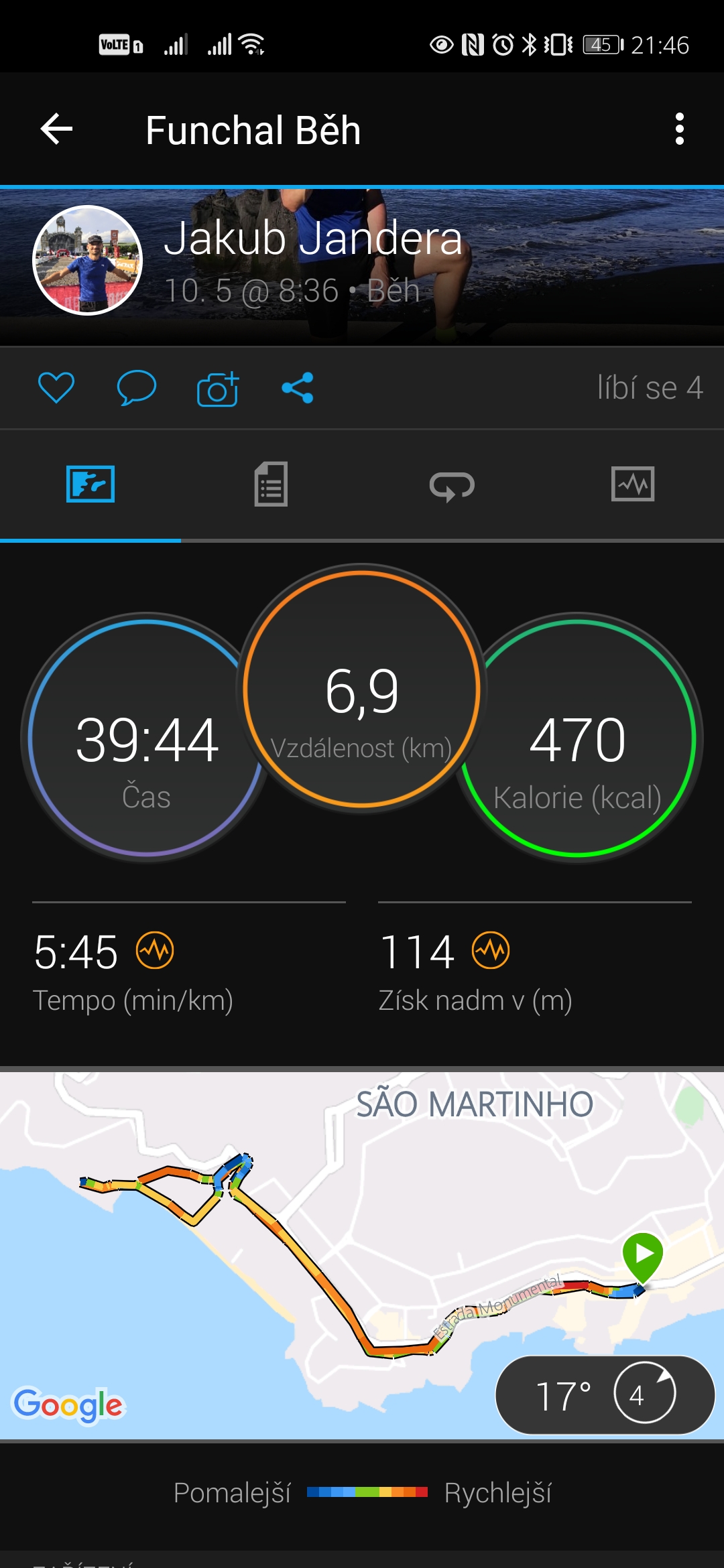View who liked via 'líbí se 4'
The image size is (724, 1568).
(x=650, y=387)
